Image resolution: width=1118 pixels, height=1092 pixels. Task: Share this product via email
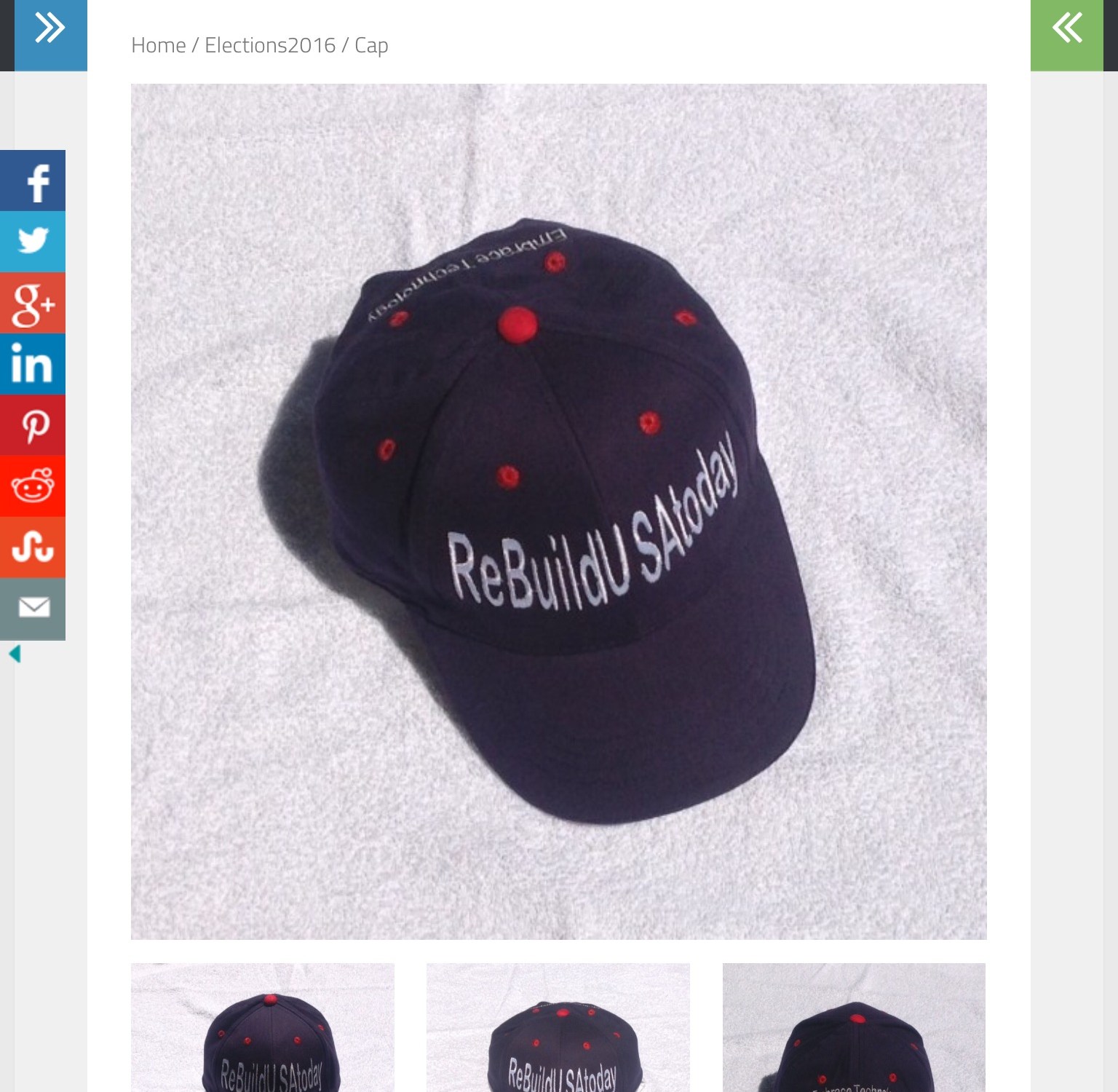point(33,609)
